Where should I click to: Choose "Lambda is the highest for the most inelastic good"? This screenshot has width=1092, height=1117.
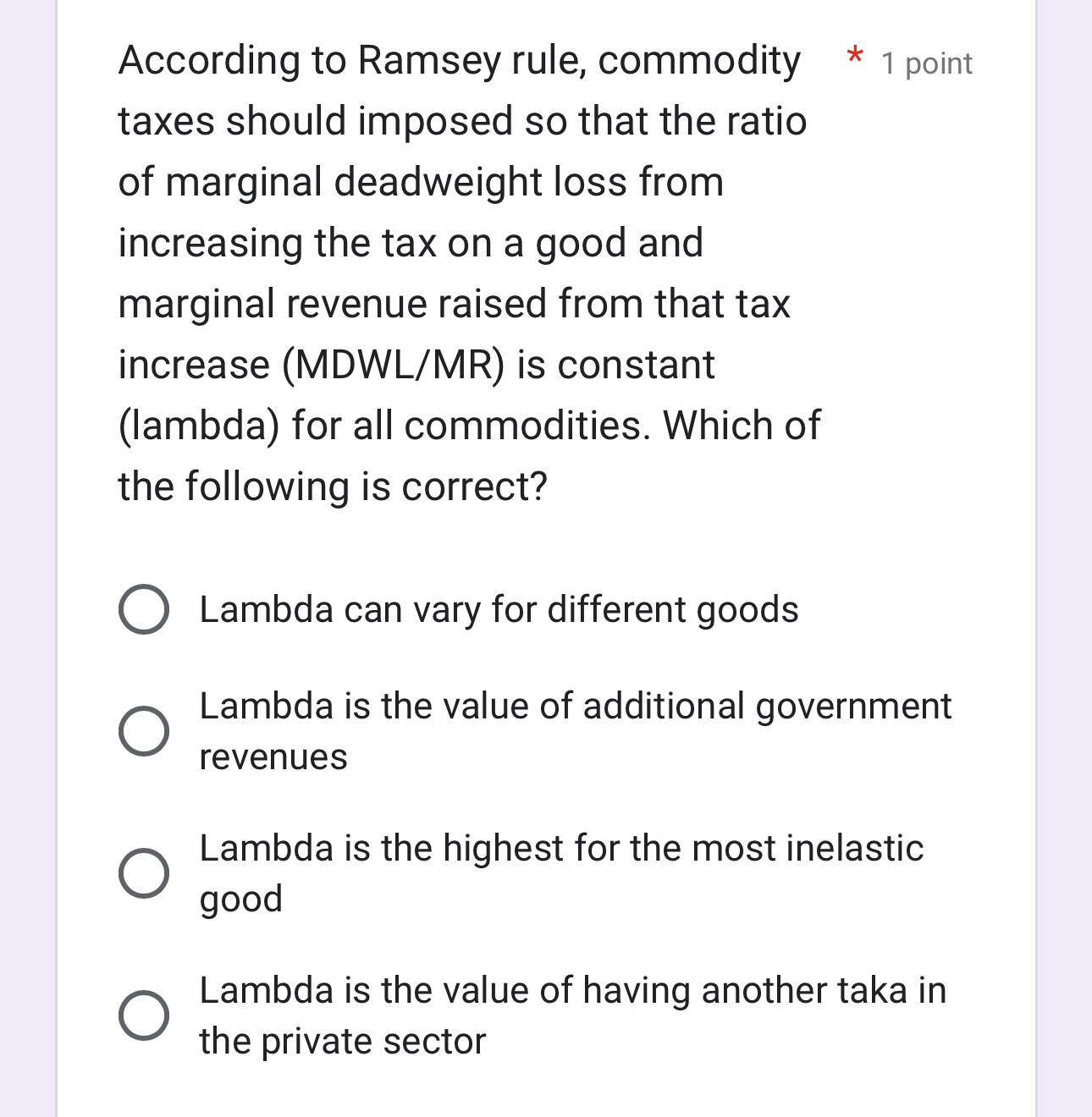[x=145, y=872]
